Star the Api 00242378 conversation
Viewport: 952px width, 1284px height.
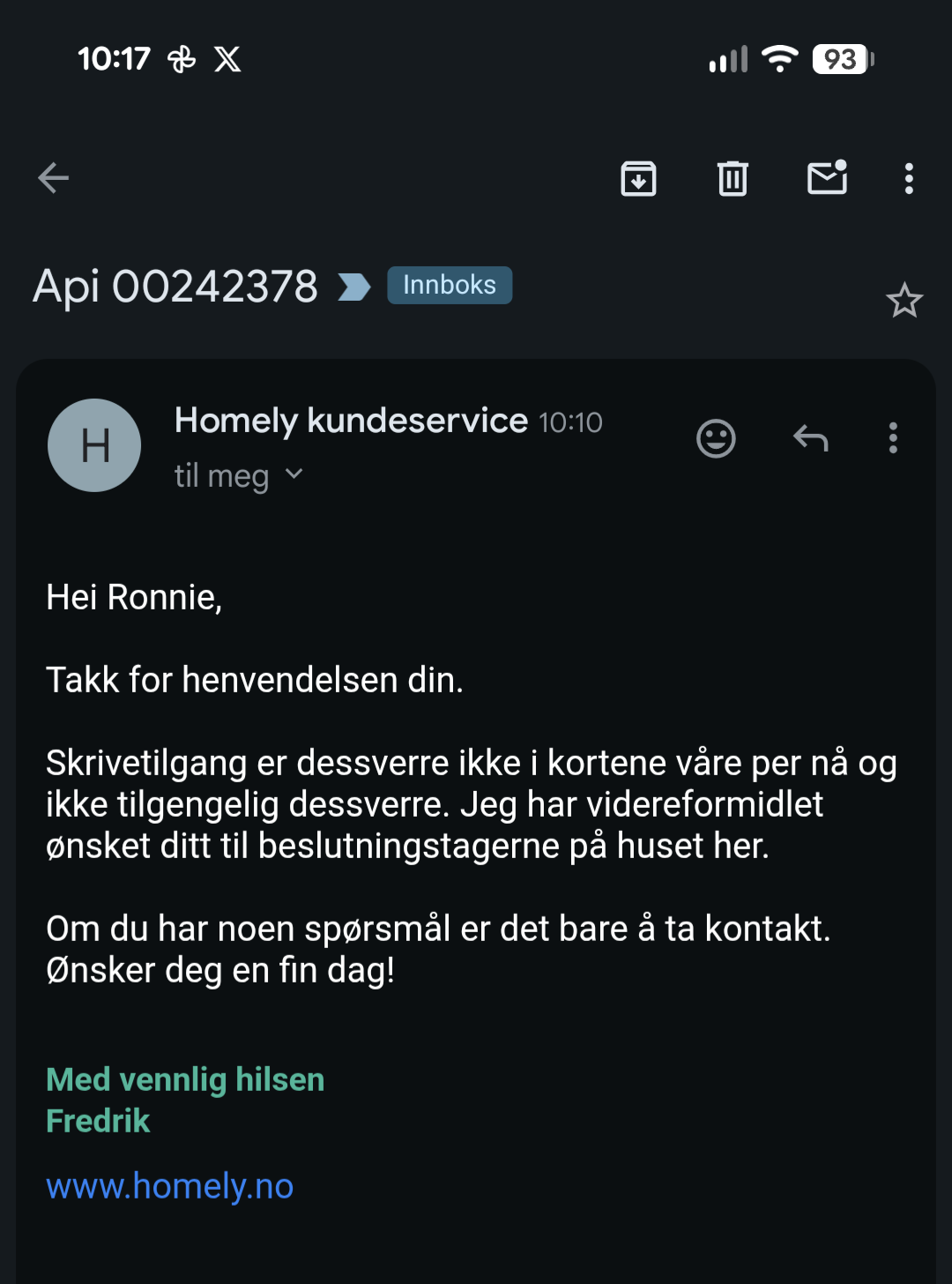coord(904,302)
